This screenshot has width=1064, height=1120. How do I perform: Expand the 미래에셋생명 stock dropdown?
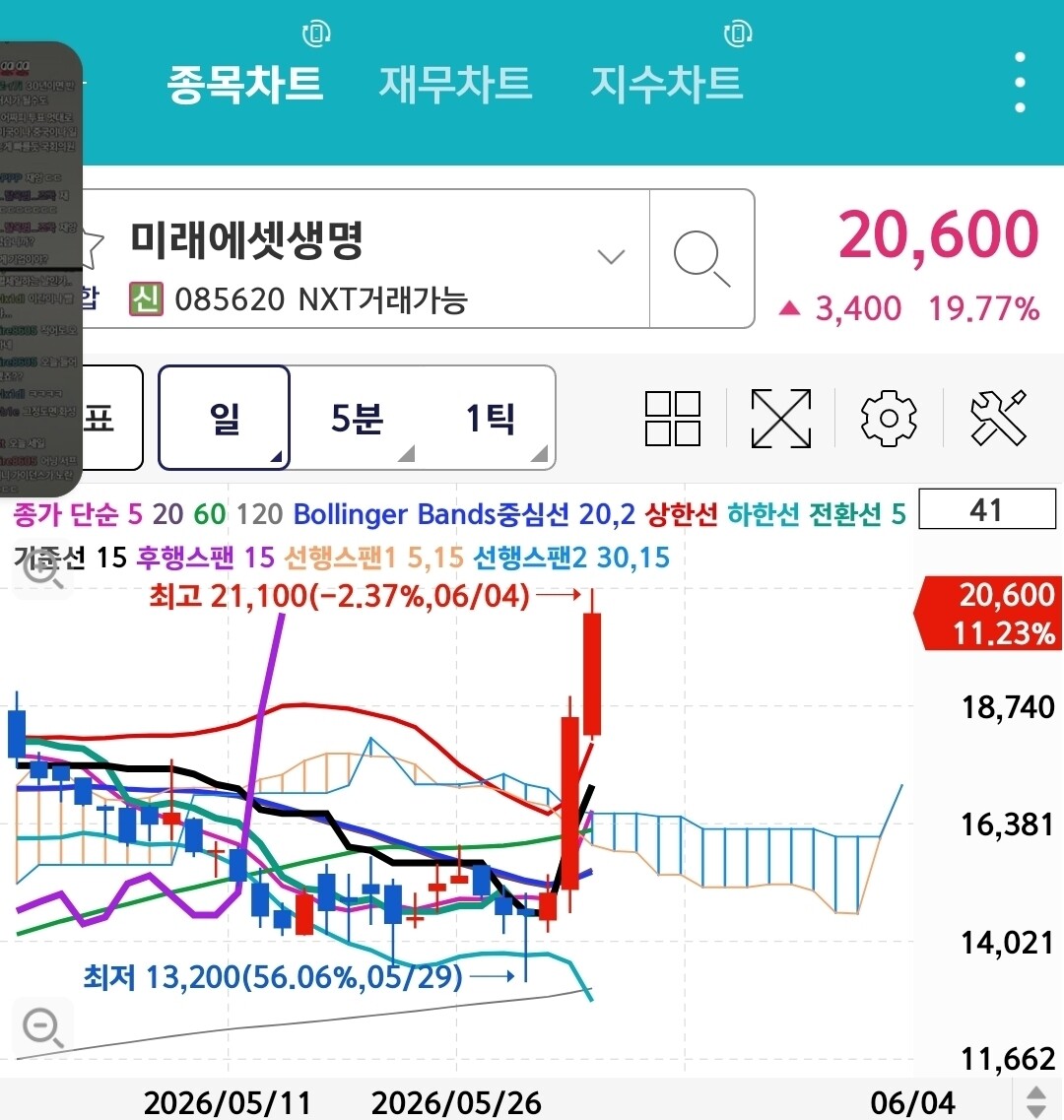coord(611,256)
